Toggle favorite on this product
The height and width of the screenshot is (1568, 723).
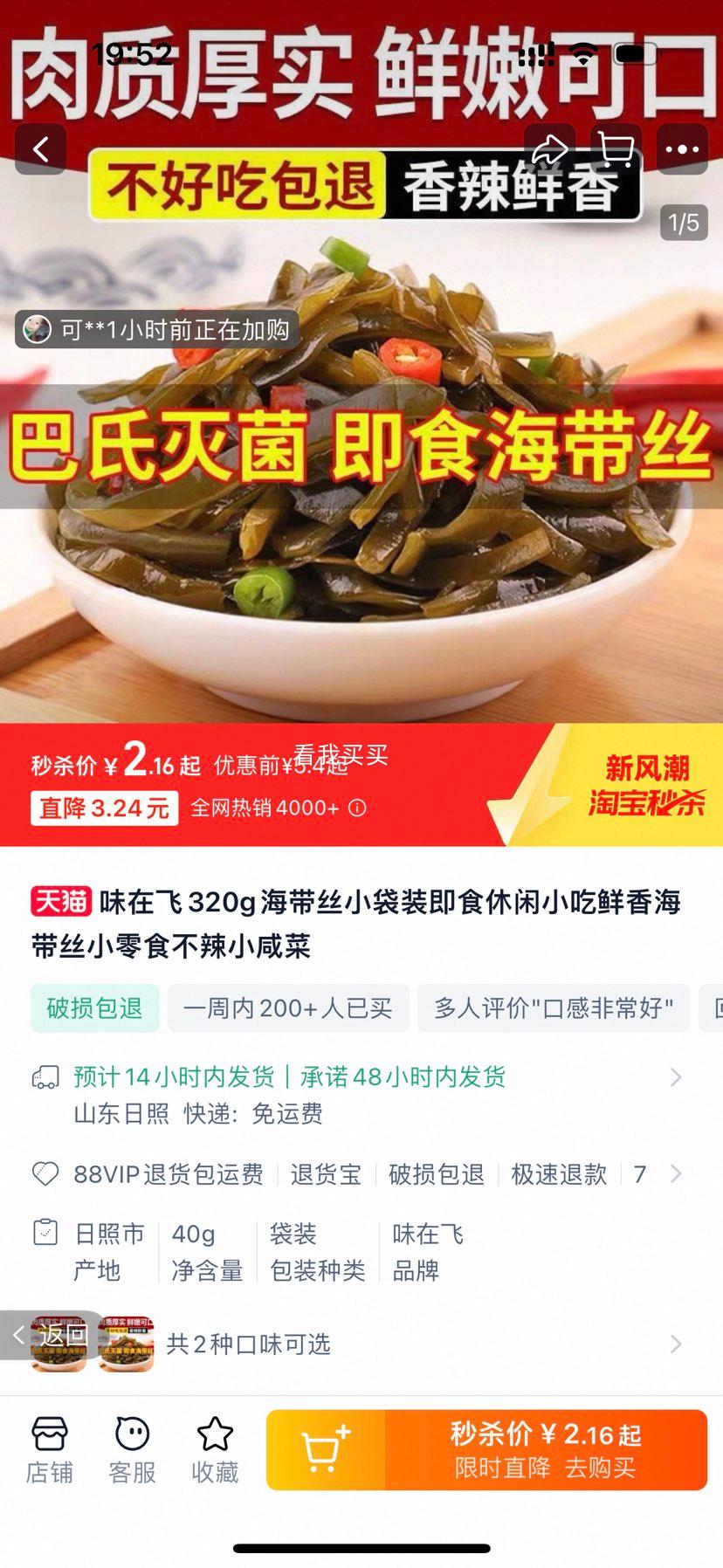tap(212, 1445)
